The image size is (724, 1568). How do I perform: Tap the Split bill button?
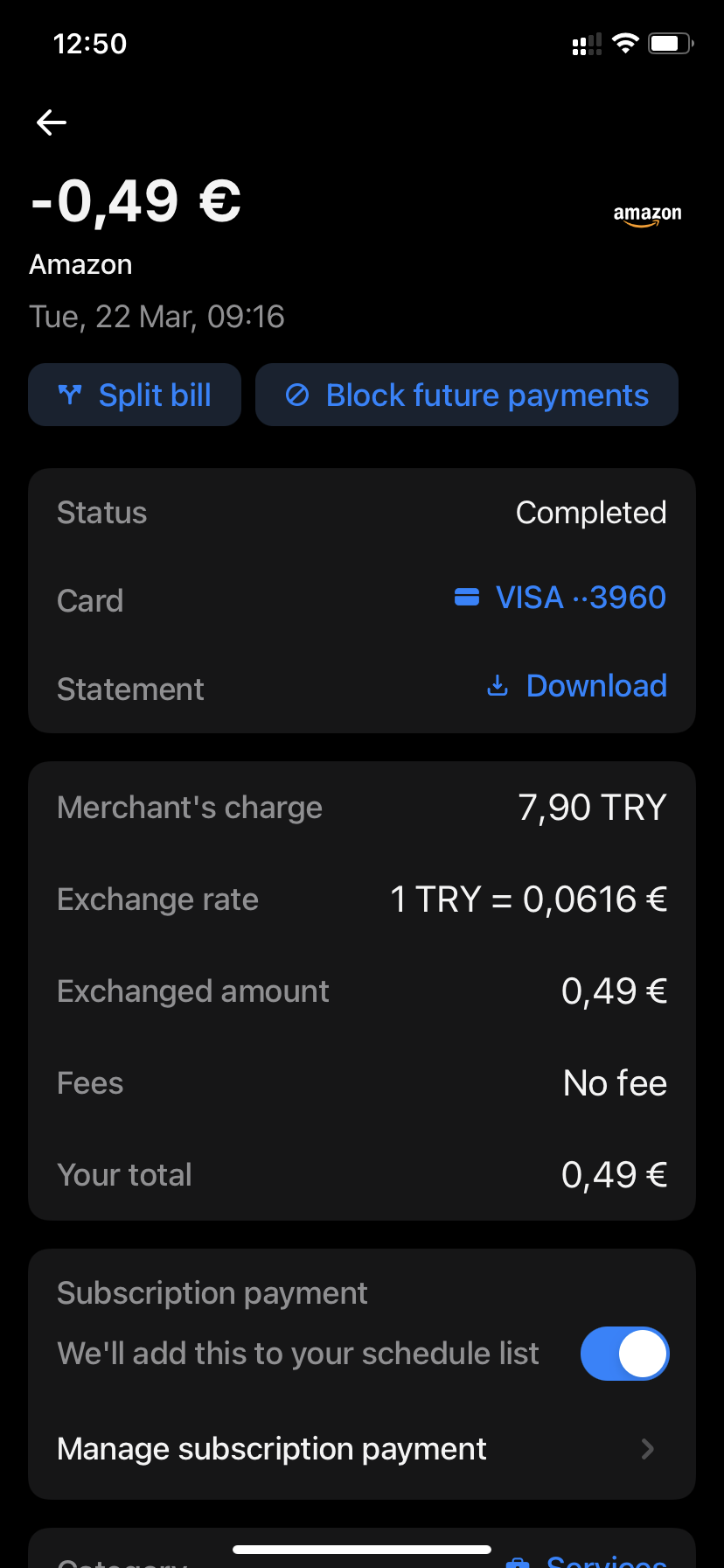click(x=135, y=395)
